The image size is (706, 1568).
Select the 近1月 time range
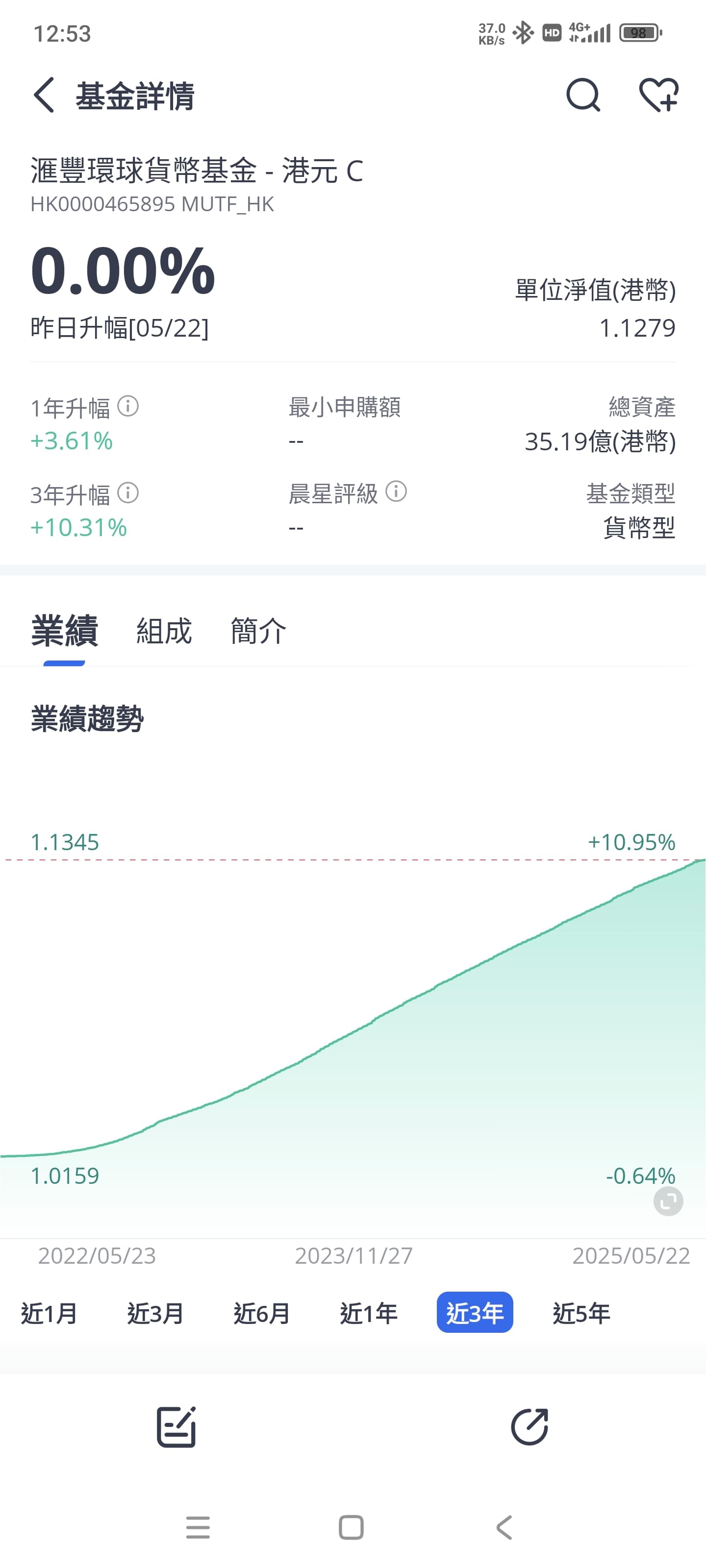click(x=49, y=1313)
